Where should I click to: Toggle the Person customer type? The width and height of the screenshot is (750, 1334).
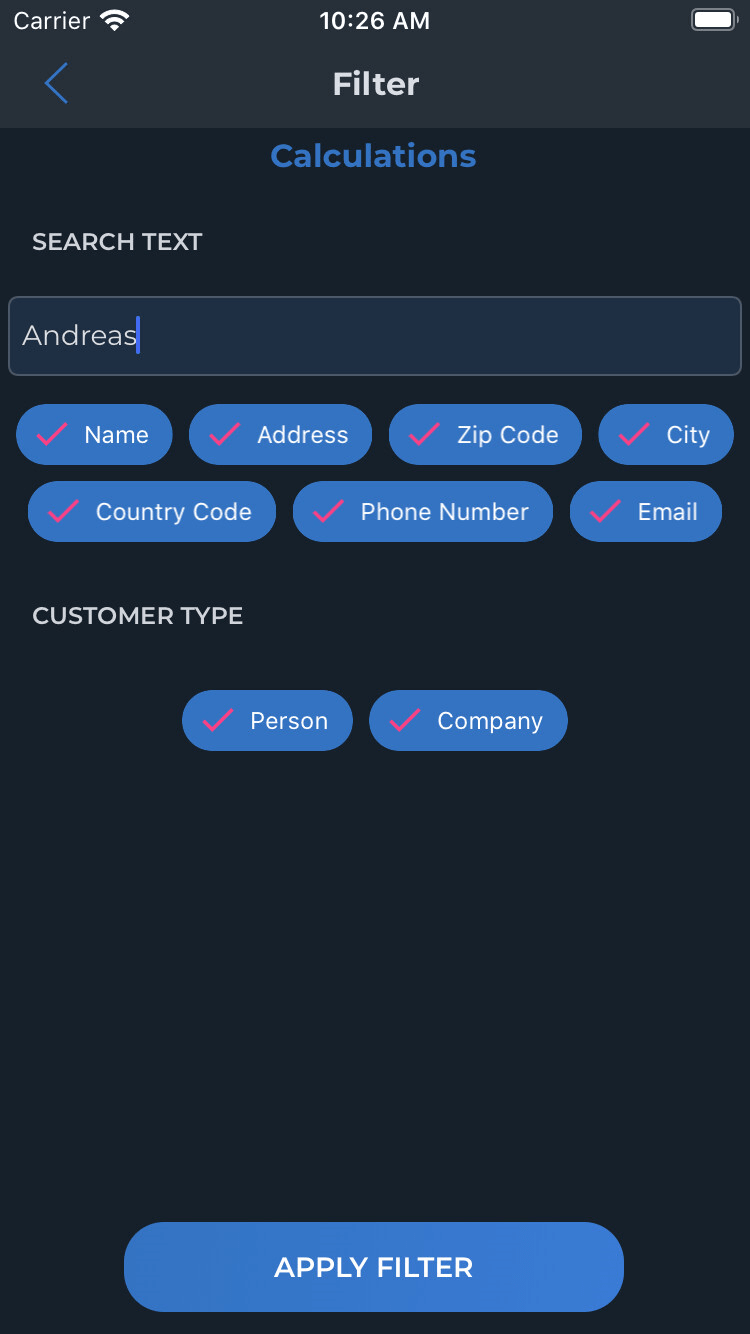click(267, 720)
